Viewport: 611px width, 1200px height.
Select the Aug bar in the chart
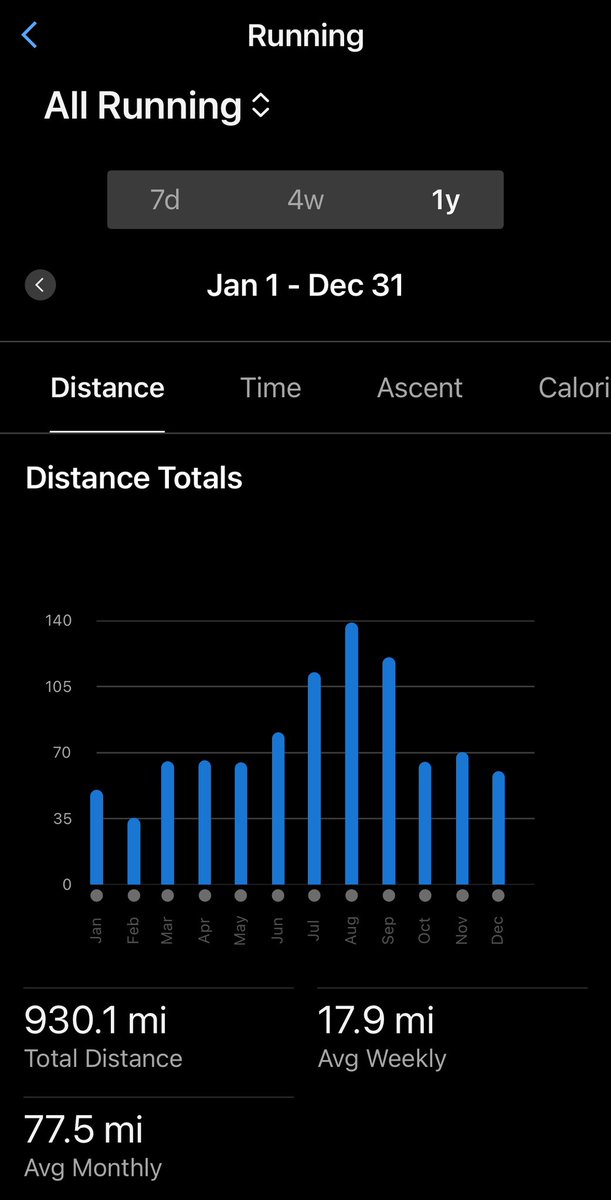coord(351,755)
